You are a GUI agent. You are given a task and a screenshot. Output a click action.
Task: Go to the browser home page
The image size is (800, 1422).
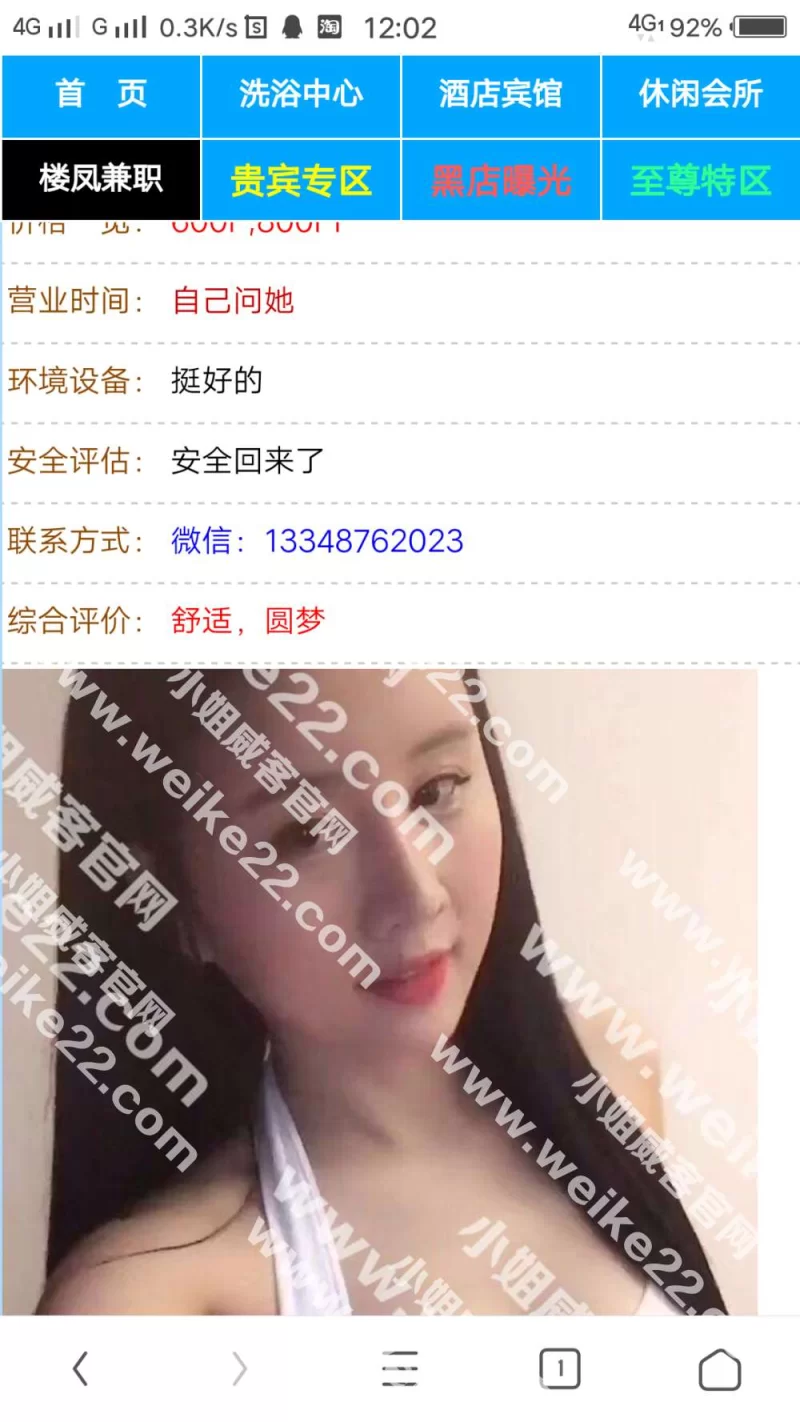point(719,1369)
